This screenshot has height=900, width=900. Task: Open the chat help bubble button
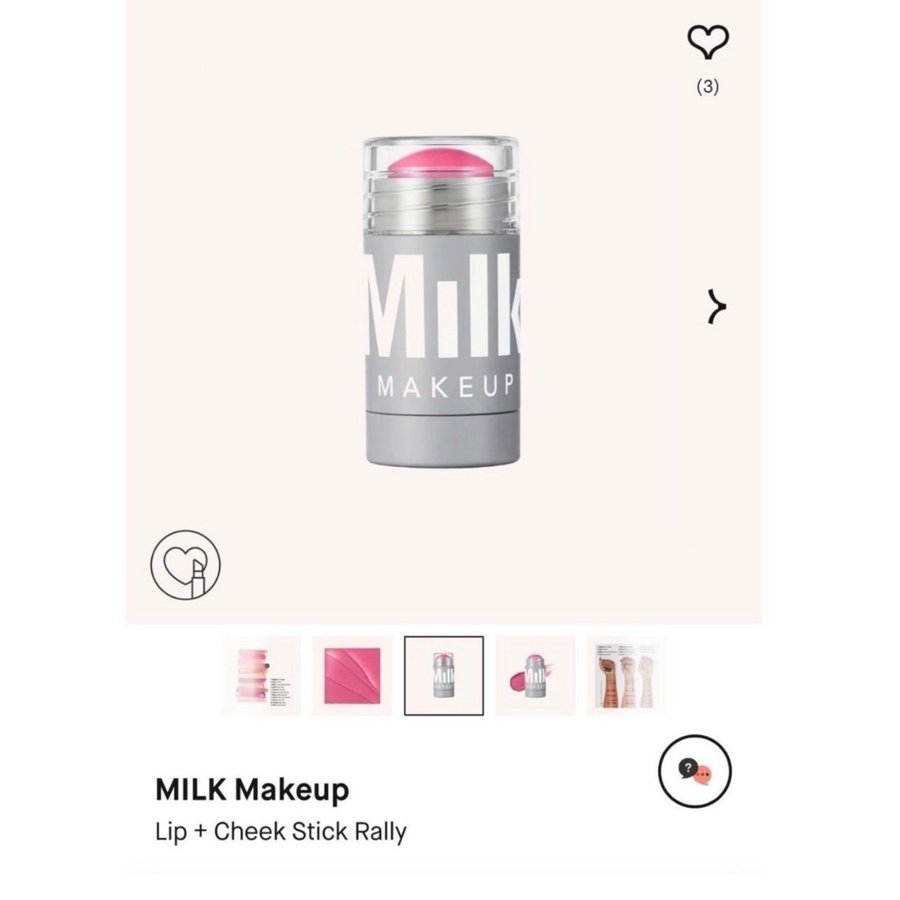click(x=695, y=771)
